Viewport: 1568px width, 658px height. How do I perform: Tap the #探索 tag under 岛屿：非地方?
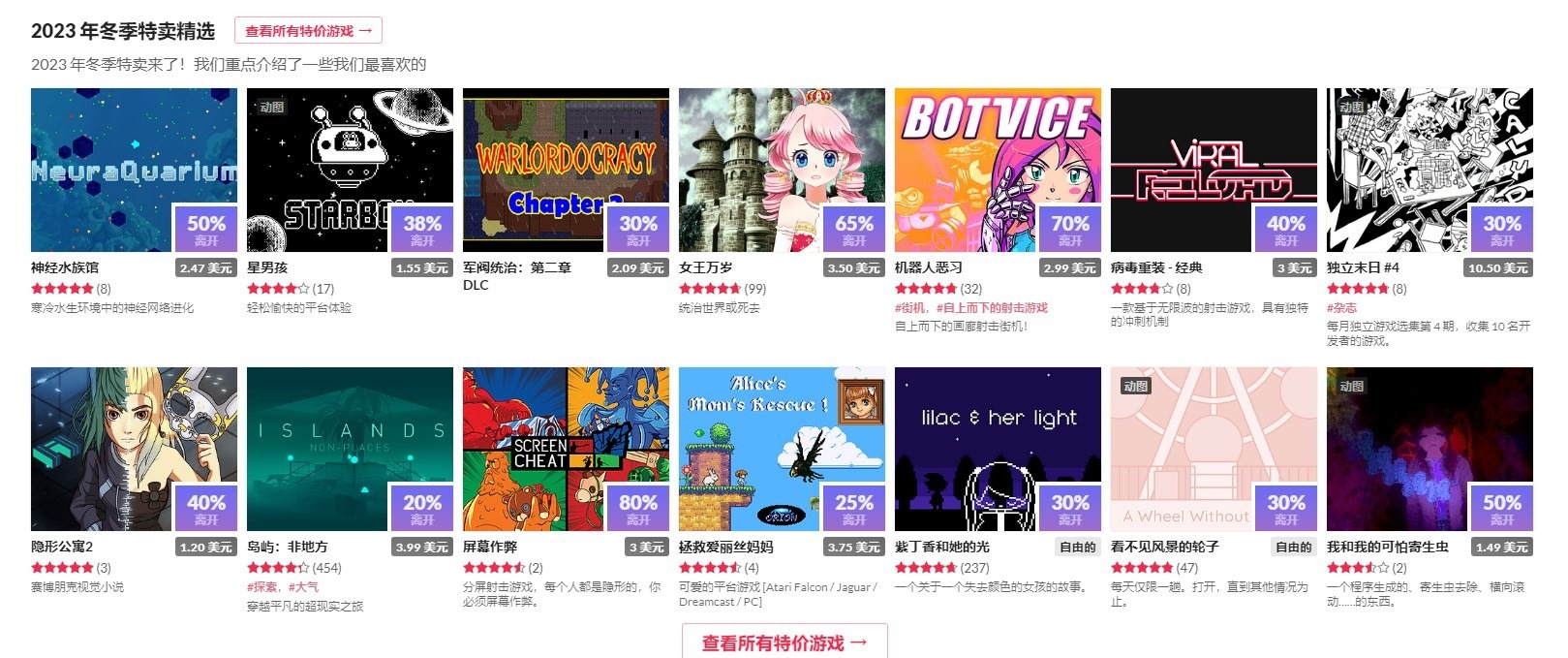(x=262, y=587)
